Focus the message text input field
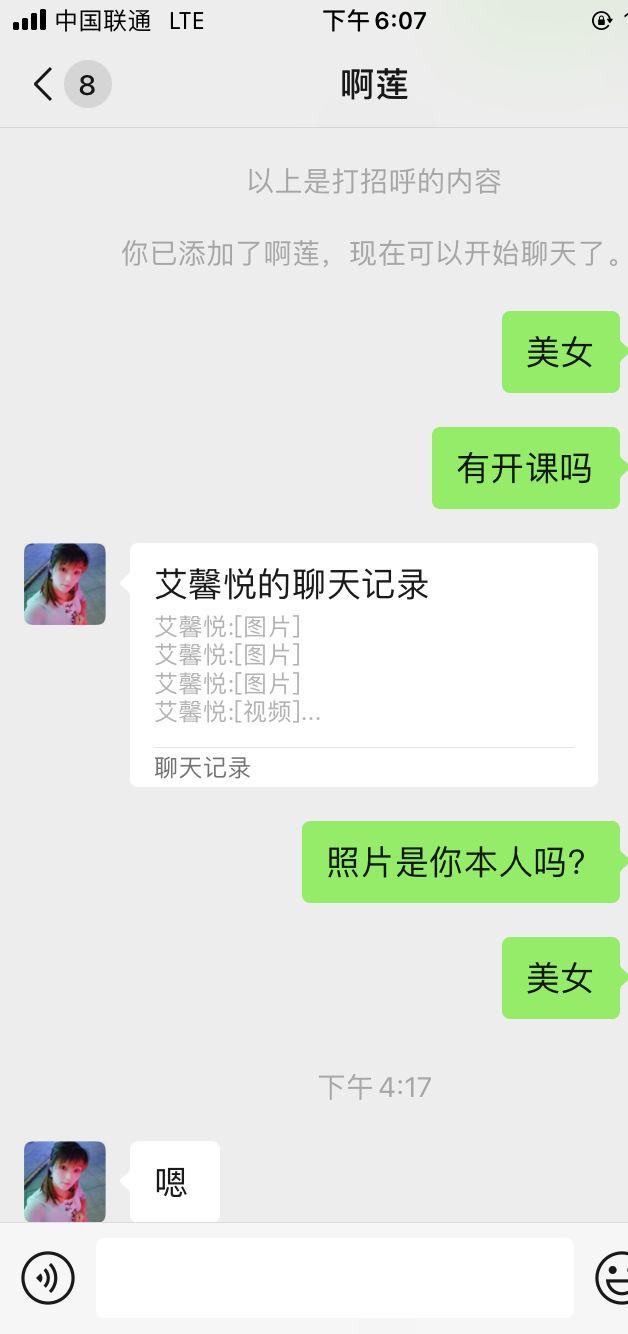628x1334 pixels. pyautogui.click(x=335, y=1277)
